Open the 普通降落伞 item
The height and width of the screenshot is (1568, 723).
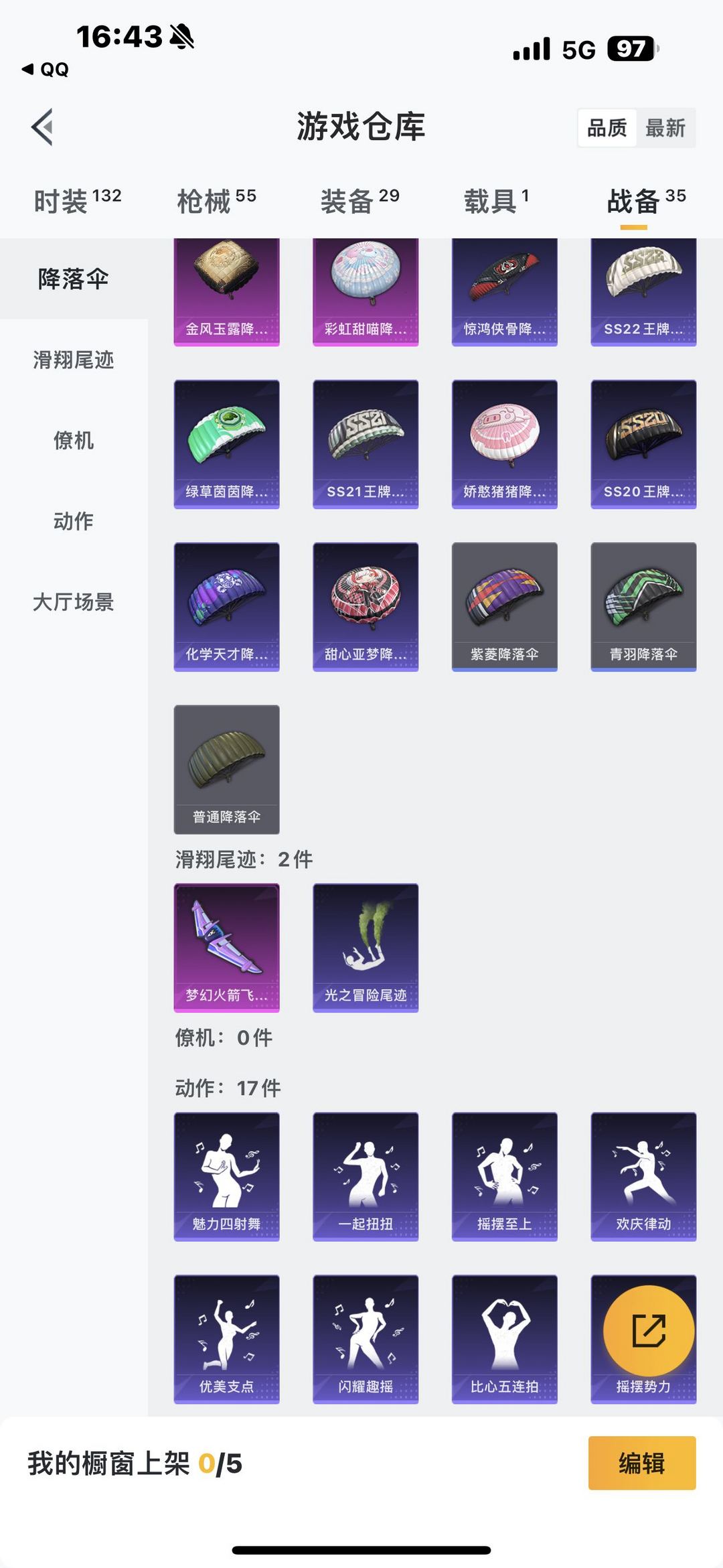[x=227, y=770]
